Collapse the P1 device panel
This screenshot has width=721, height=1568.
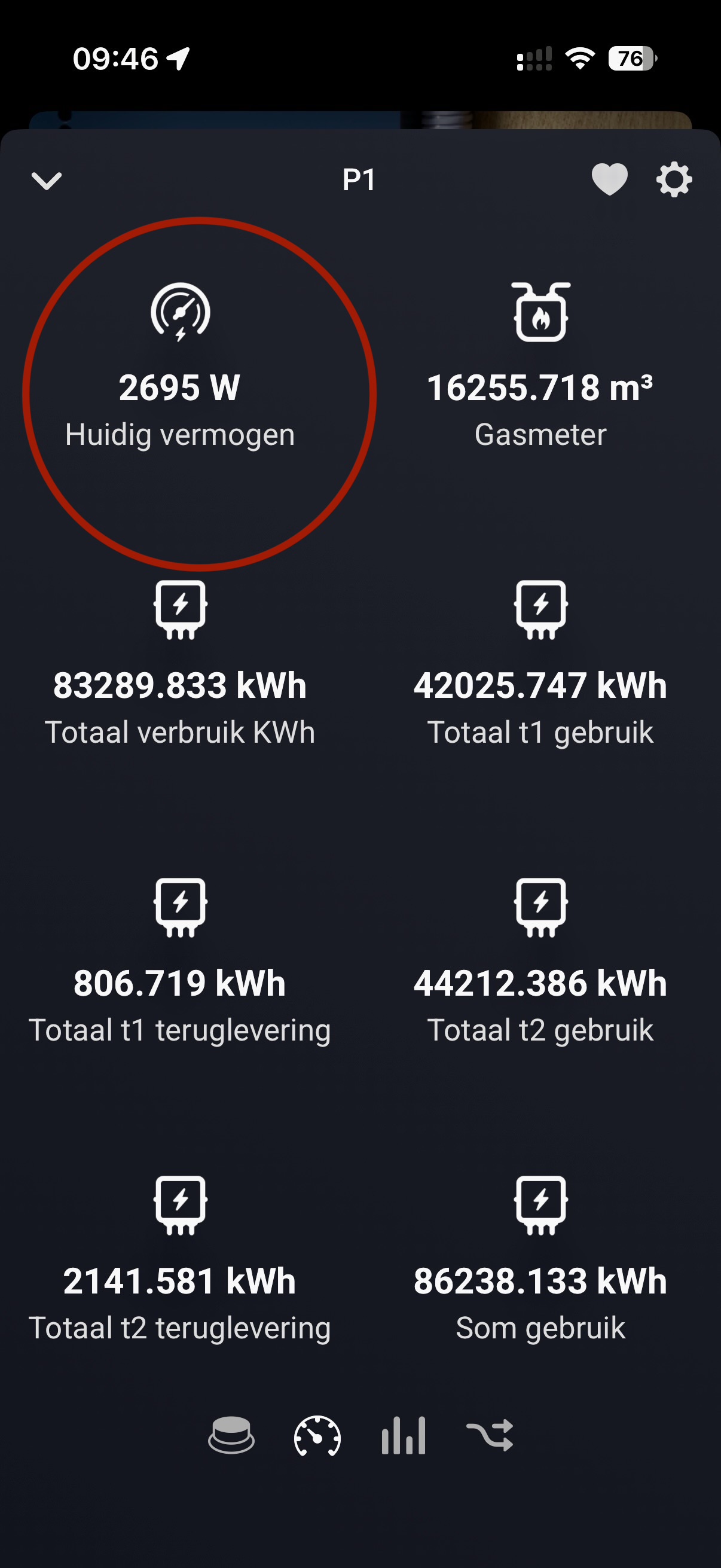point(46,181)
